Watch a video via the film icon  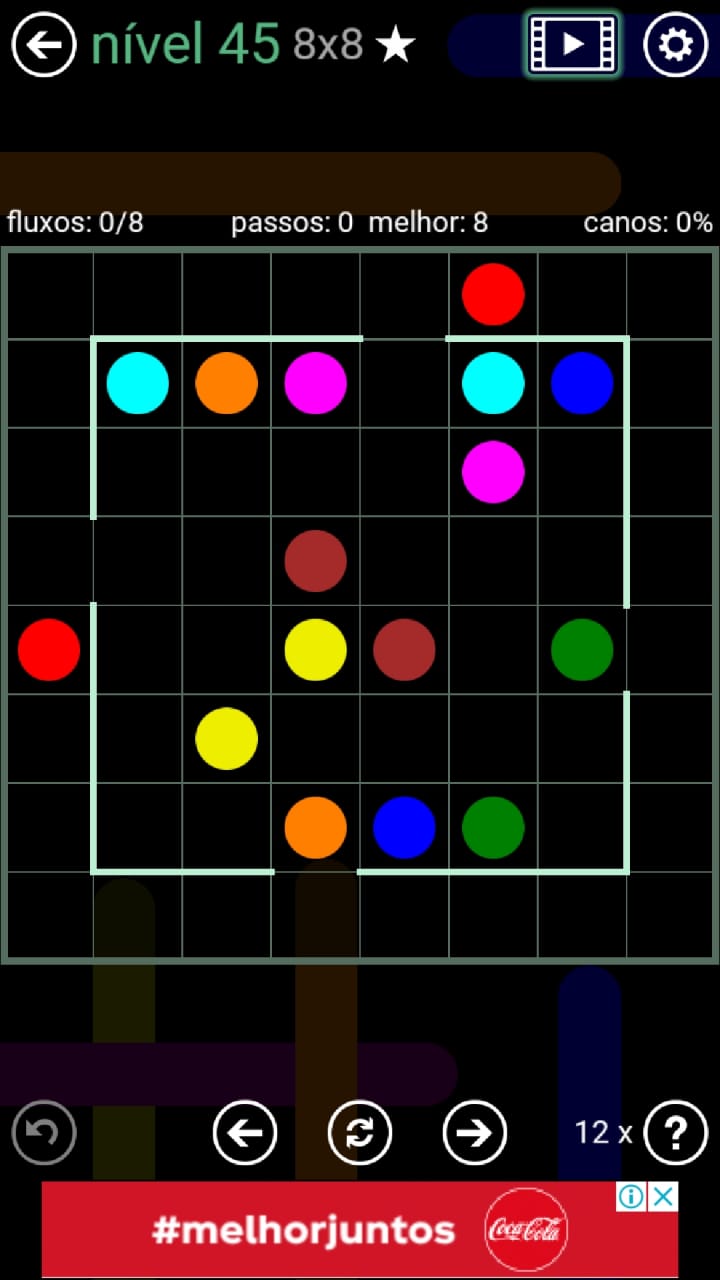click(573, 44)
